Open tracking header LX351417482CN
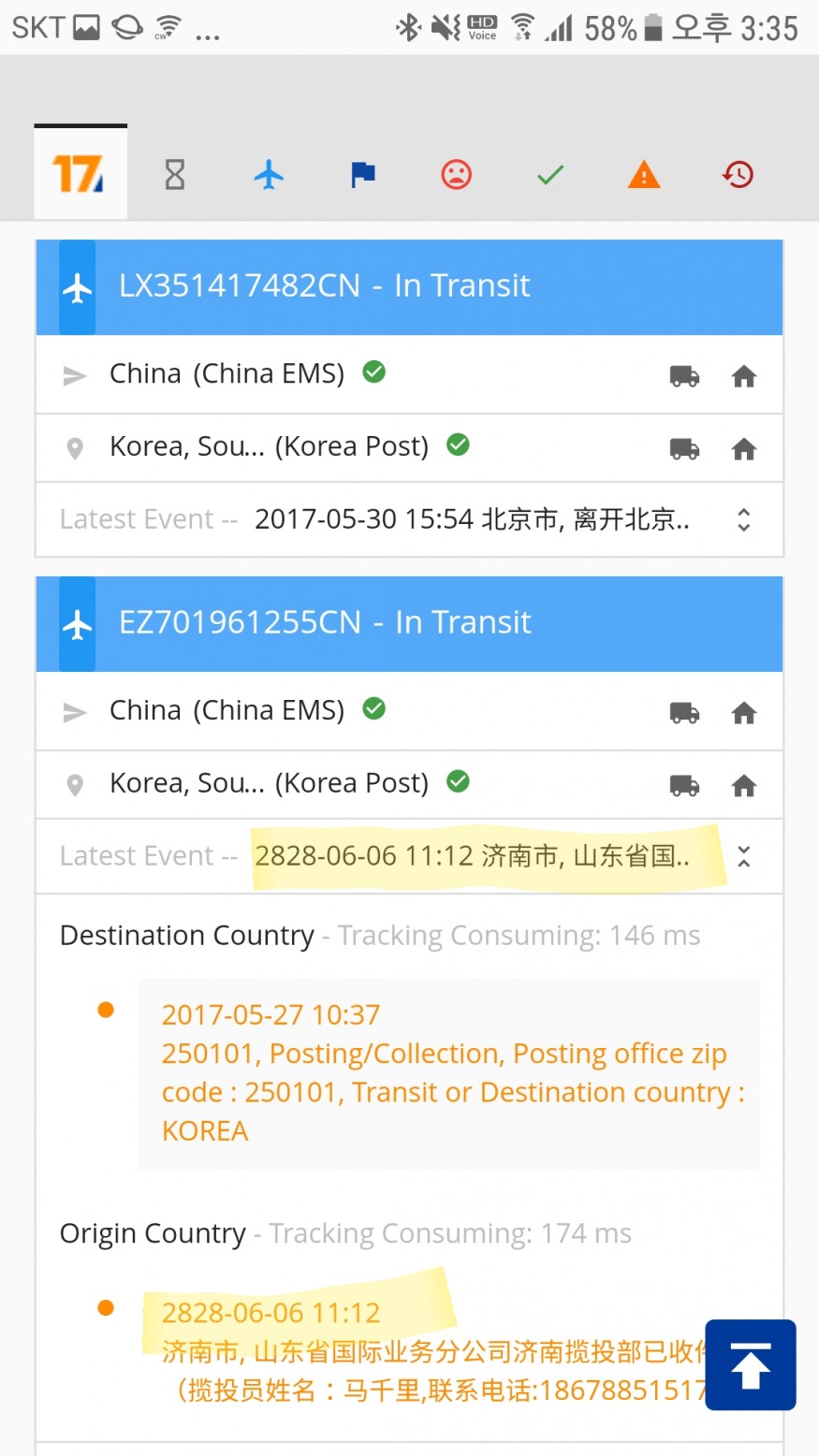Screen dimensions: 819x1456 [409, 287]
